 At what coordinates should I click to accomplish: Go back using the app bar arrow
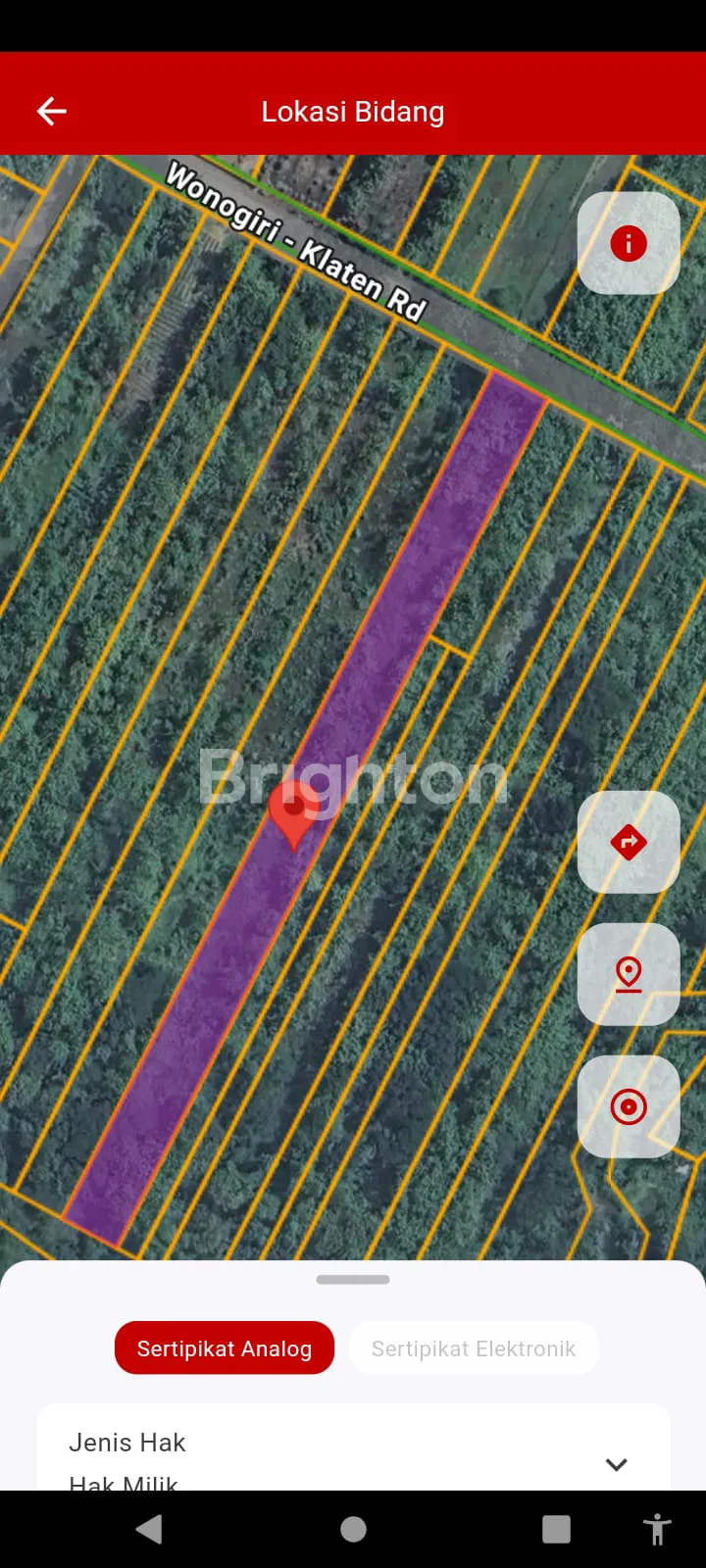click(51, 112)
